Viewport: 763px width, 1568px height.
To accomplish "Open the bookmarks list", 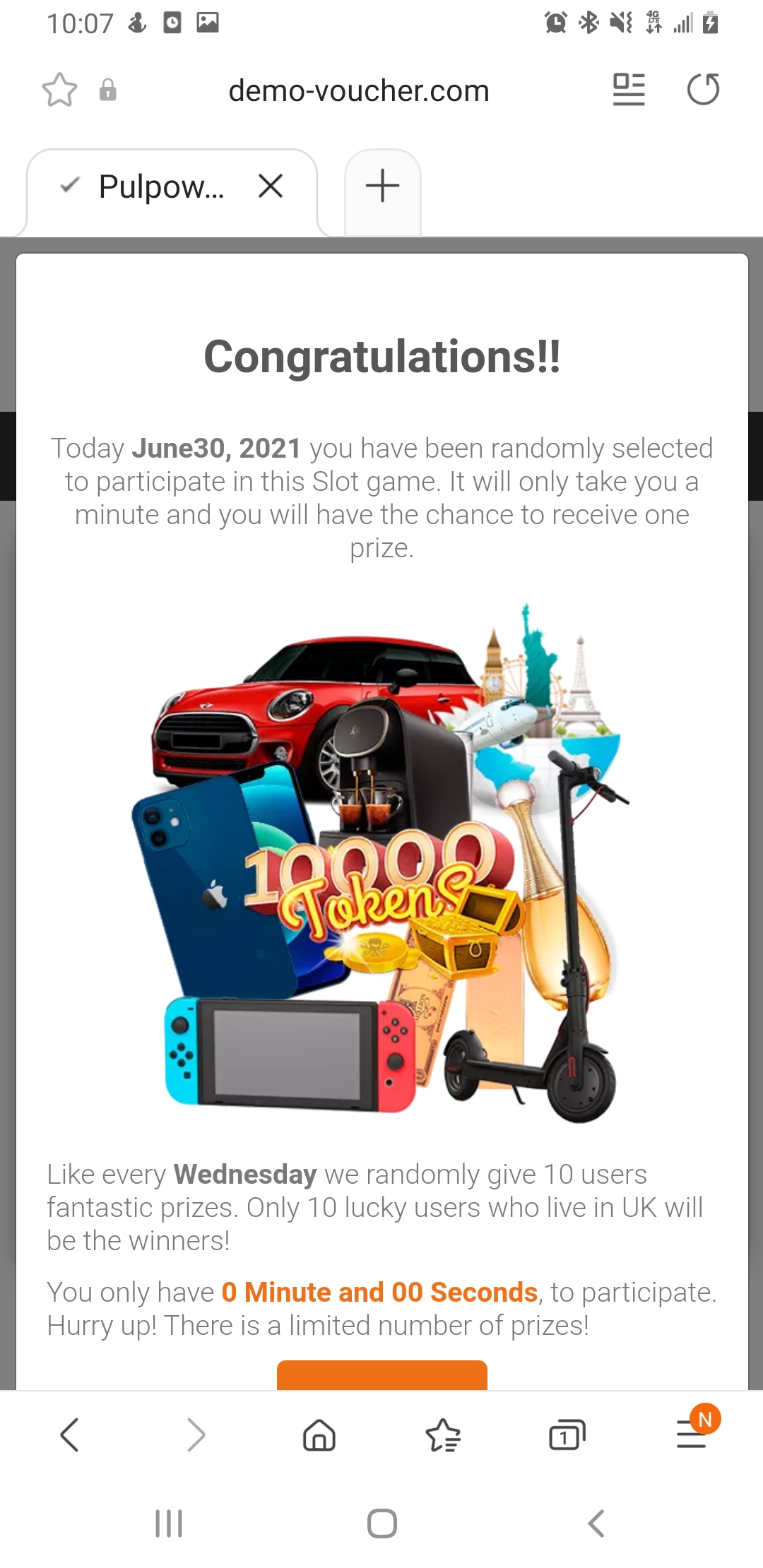I will 443,1435.
